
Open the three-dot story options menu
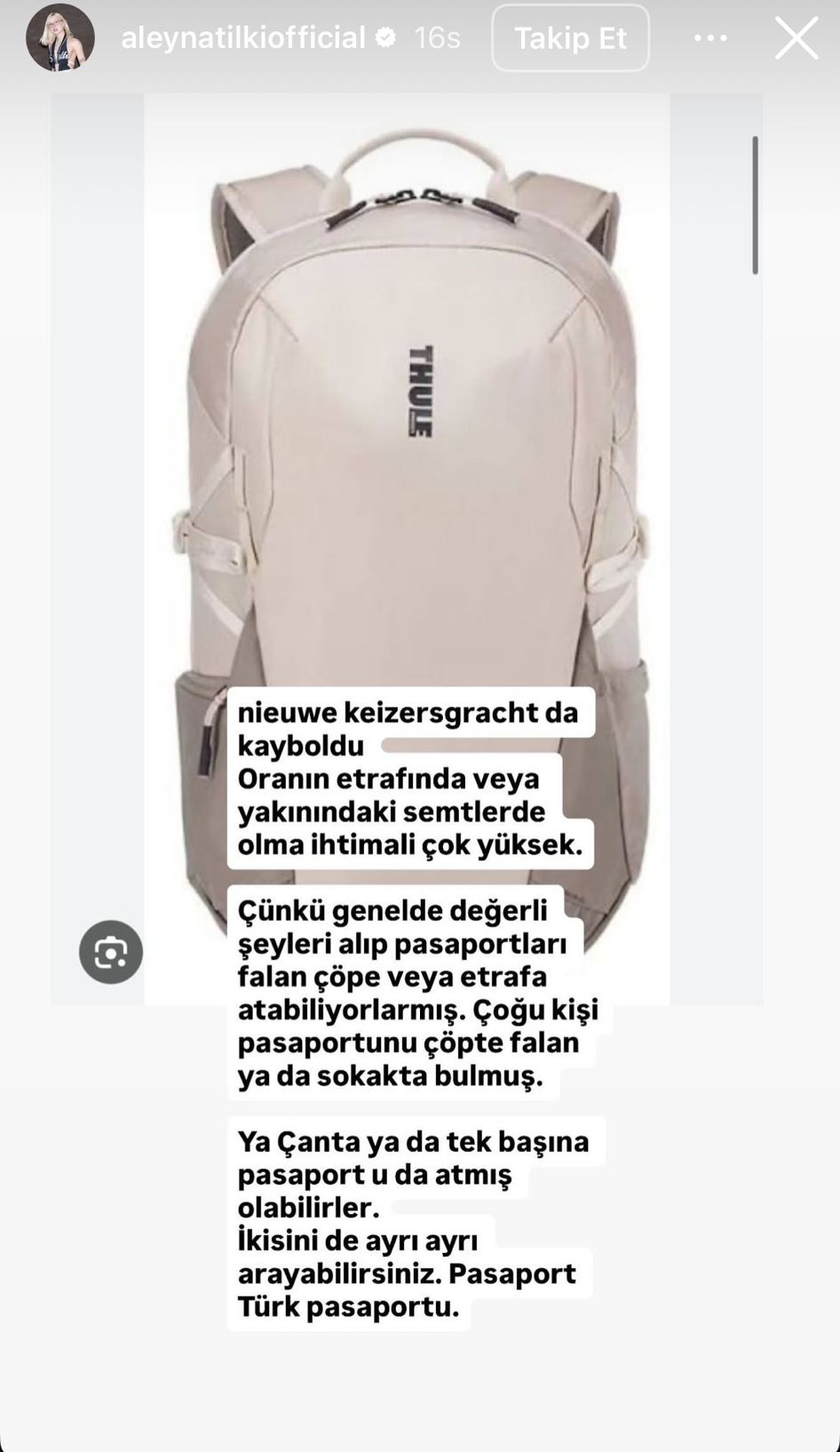click(710, 38)
